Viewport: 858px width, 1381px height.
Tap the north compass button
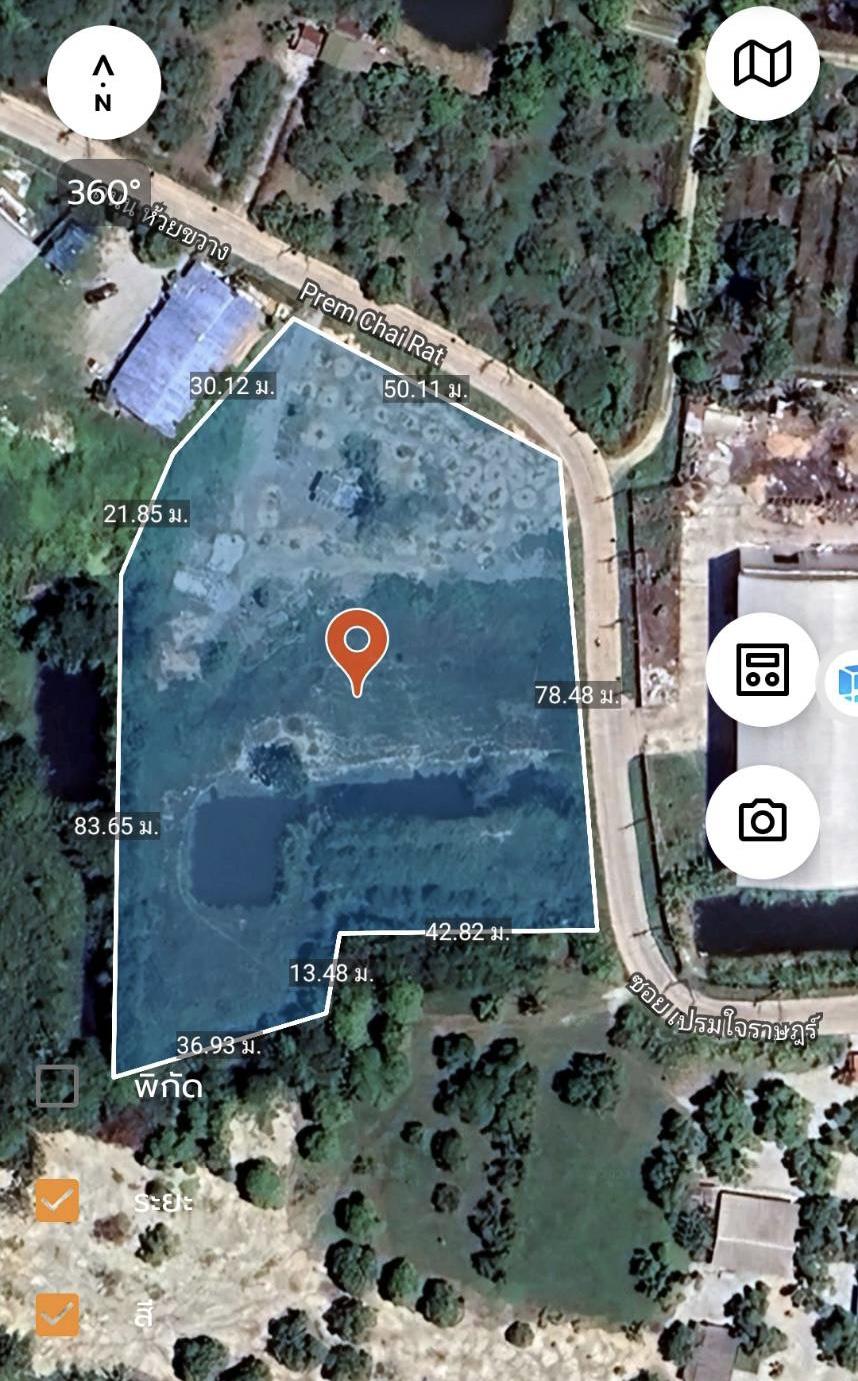103,83
